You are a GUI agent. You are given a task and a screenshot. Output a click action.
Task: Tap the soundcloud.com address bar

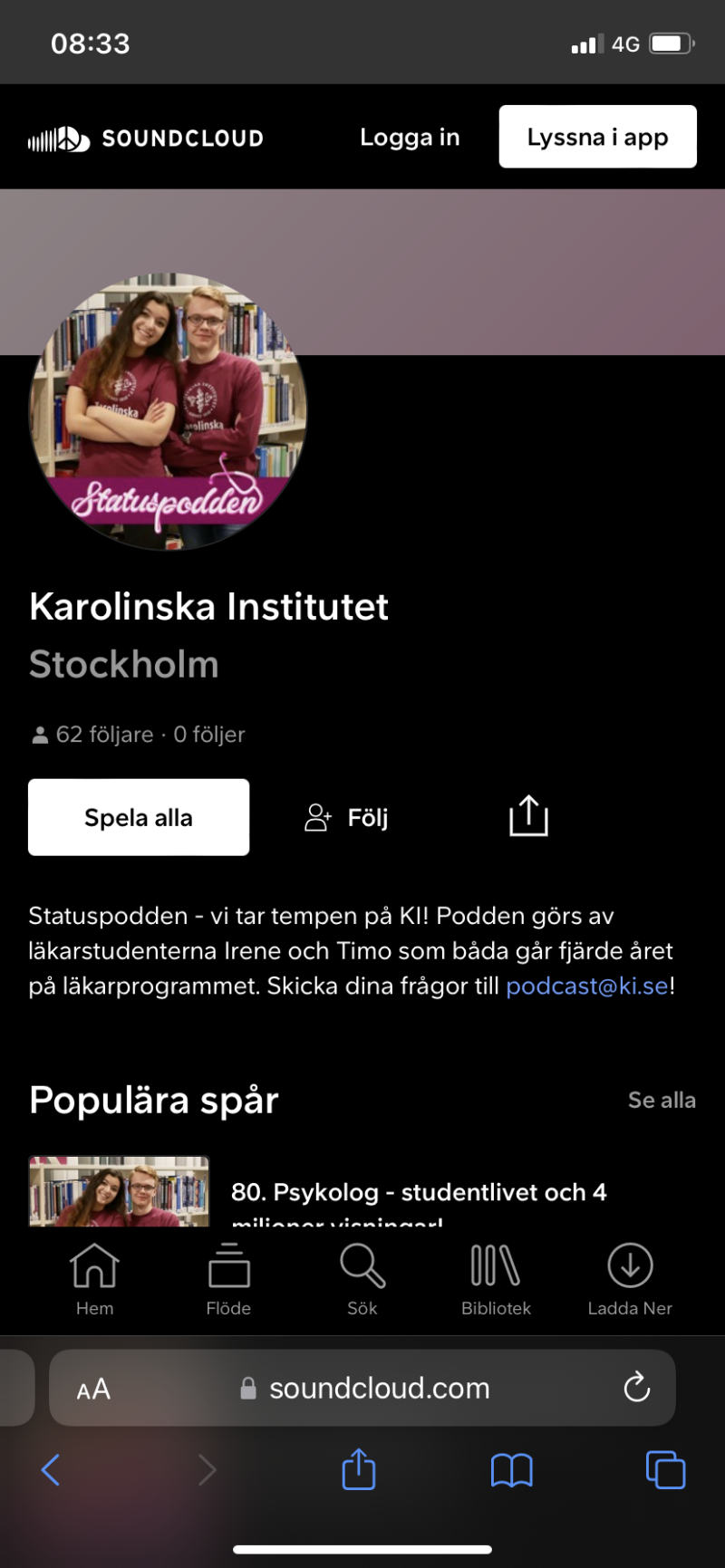[379, 1388]
